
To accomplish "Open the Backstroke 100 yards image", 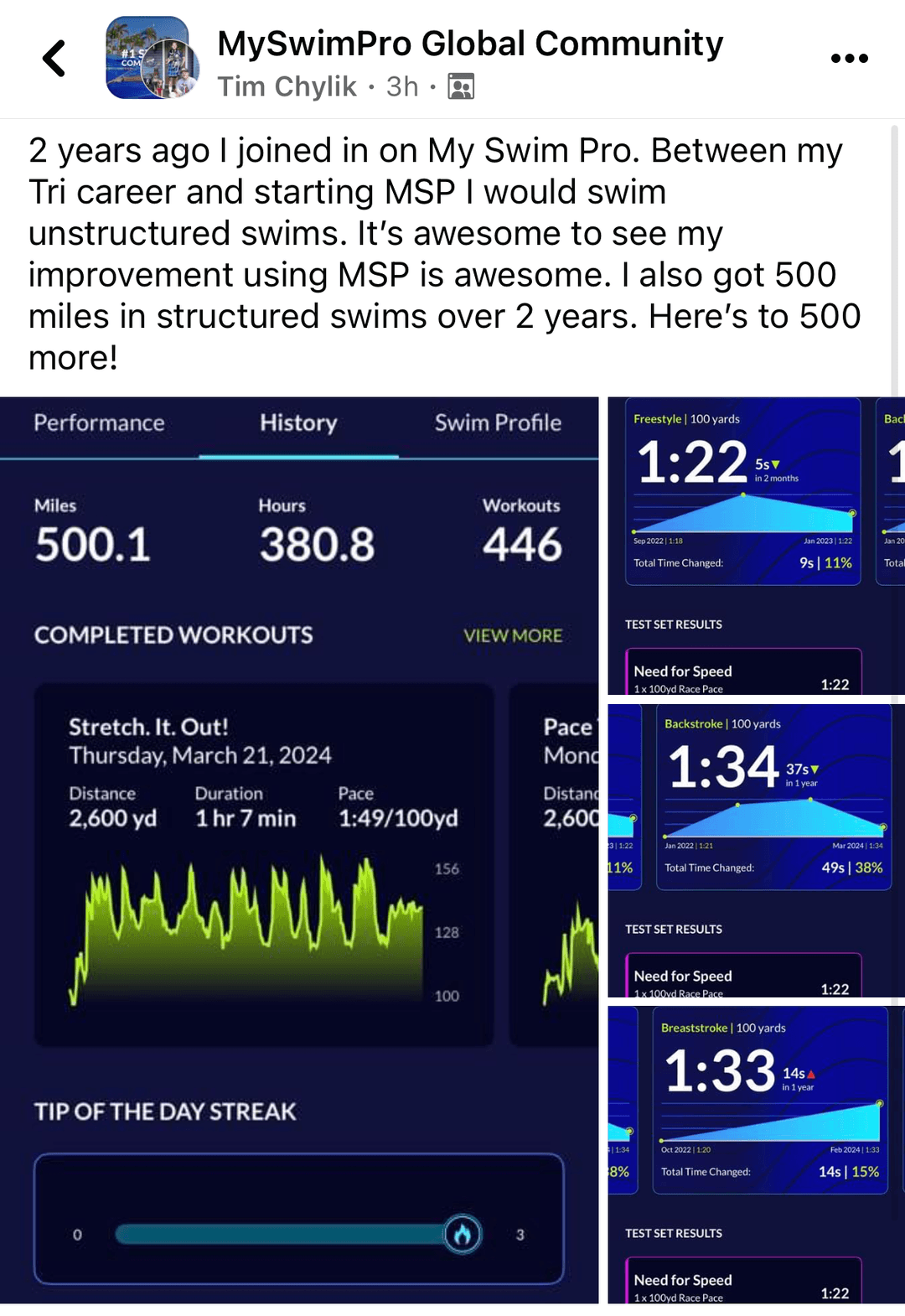I will click(756, 850).
